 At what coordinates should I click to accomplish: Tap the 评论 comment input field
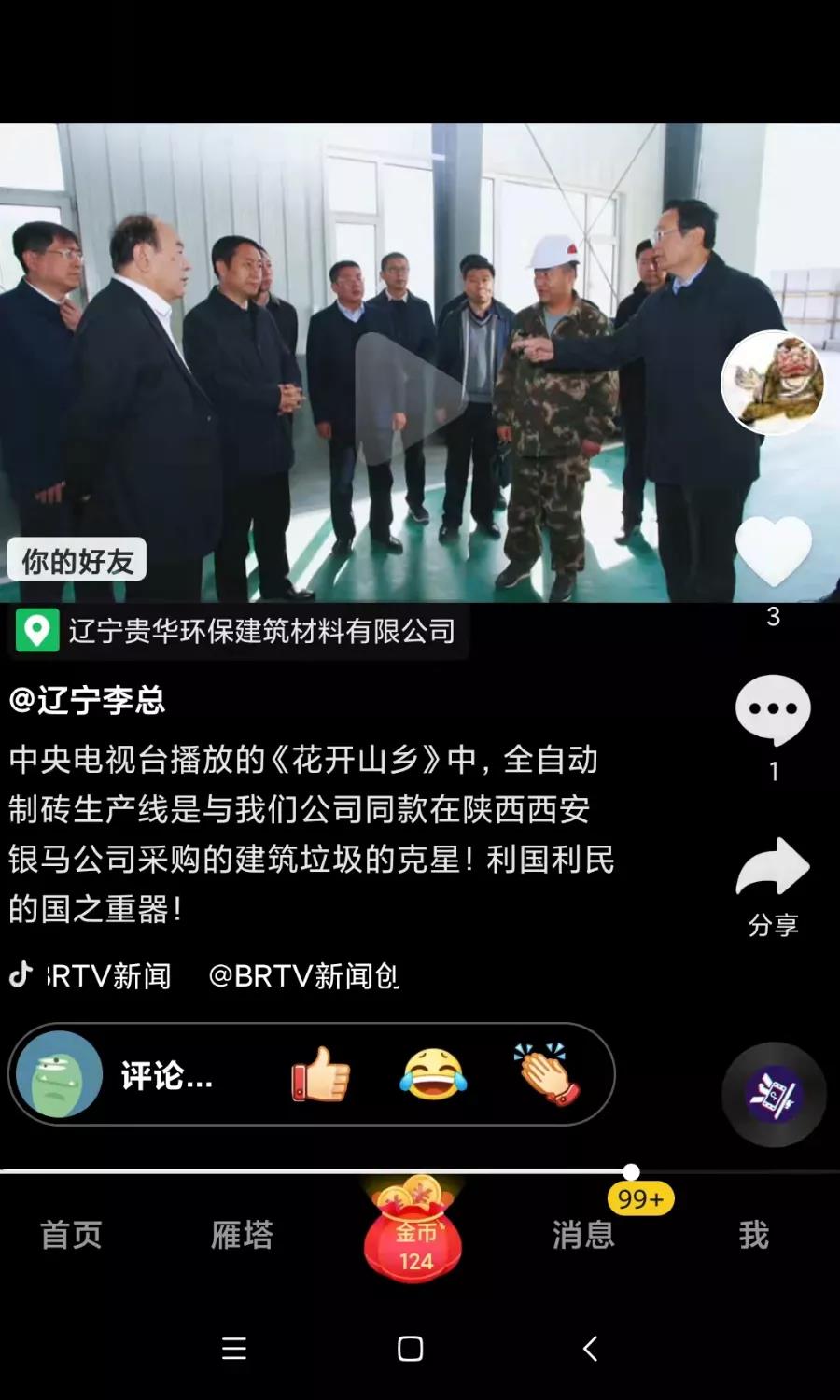pos(166,1076)
